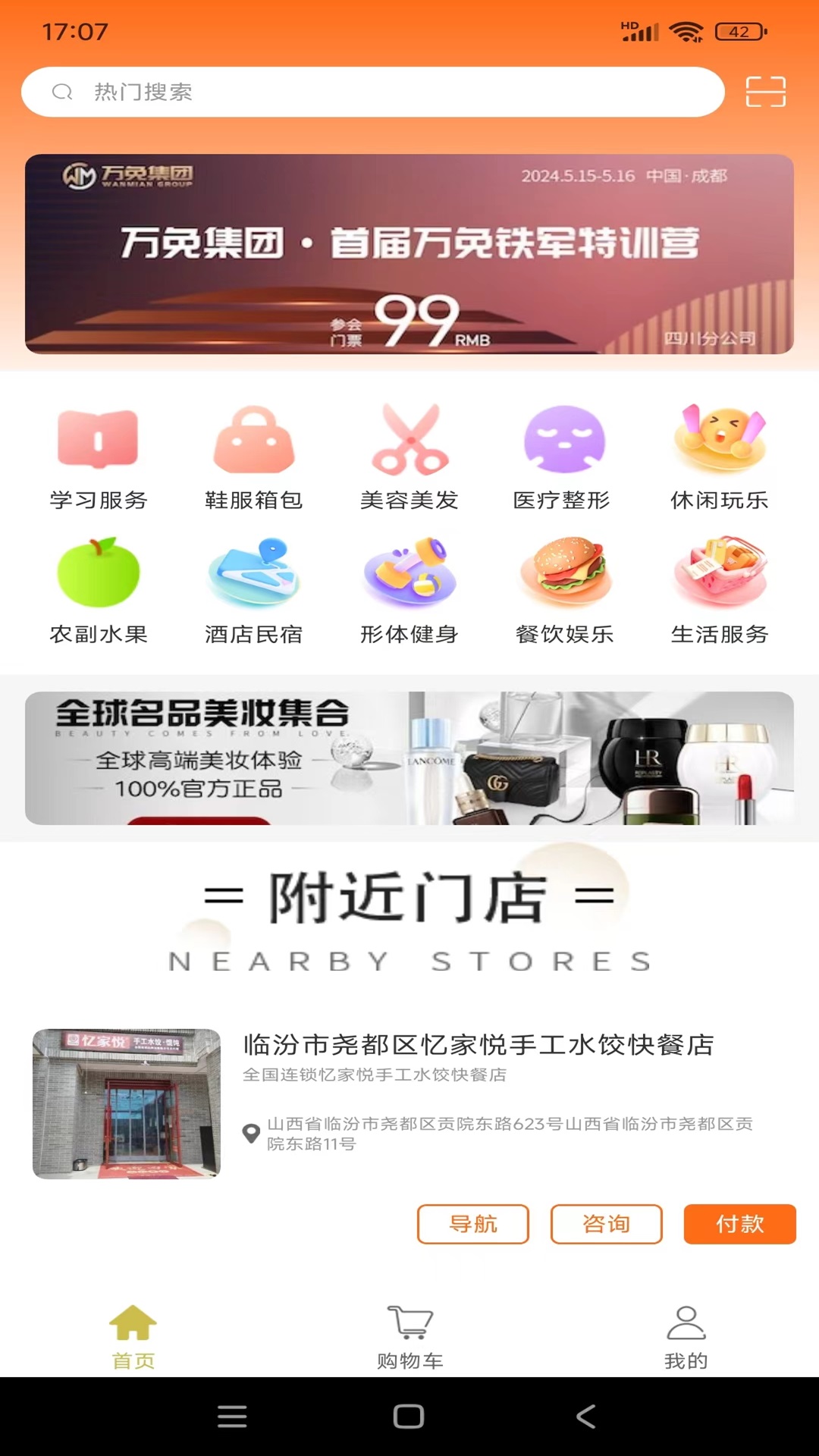The width and height of the screenshot is (819, 1456).
Task: Open the 全球名品美妆集合 banner
Action: [x=409, y=758]
